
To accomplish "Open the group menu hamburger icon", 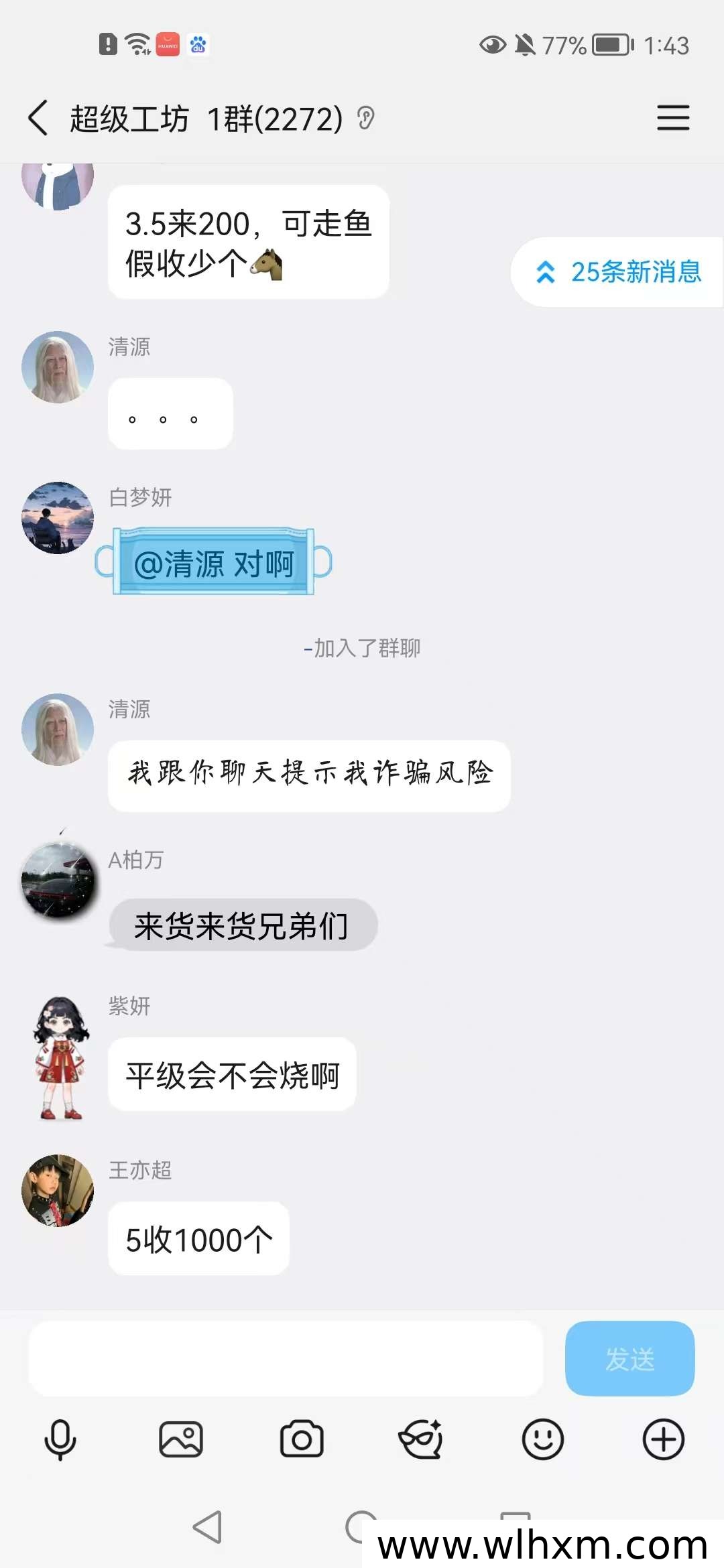I will tap(673, 118).
